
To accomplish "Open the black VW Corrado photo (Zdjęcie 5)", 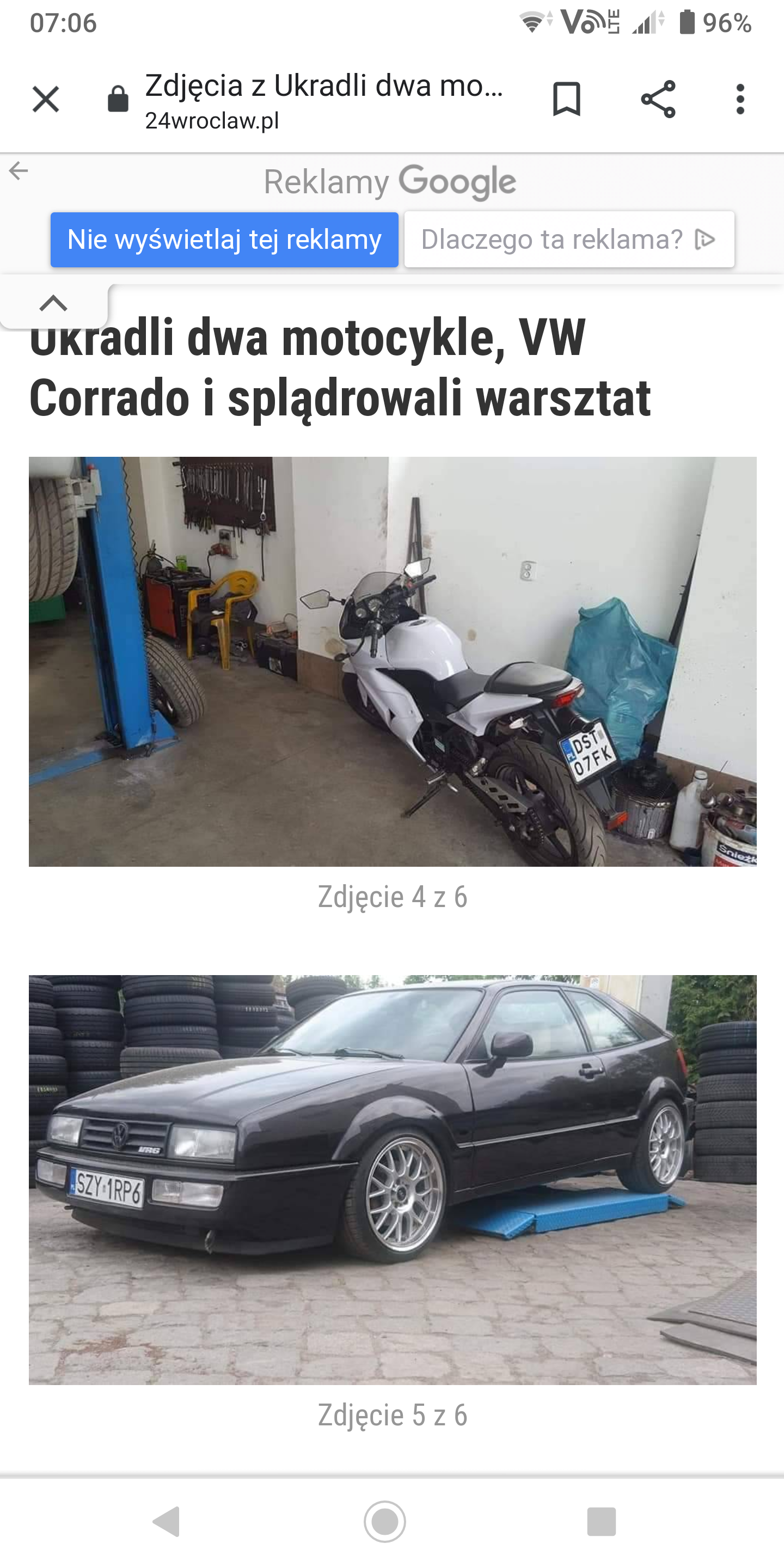I will pos(393,1180).
